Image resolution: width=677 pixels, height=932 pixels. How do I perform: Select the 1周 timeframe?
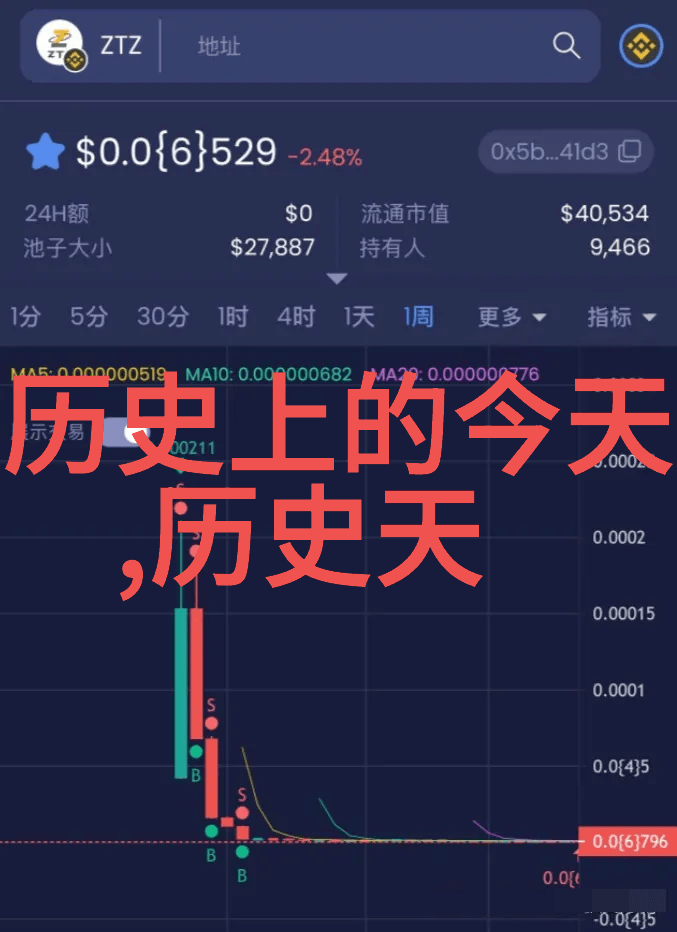pyautogui.click(x=419, y=317)
